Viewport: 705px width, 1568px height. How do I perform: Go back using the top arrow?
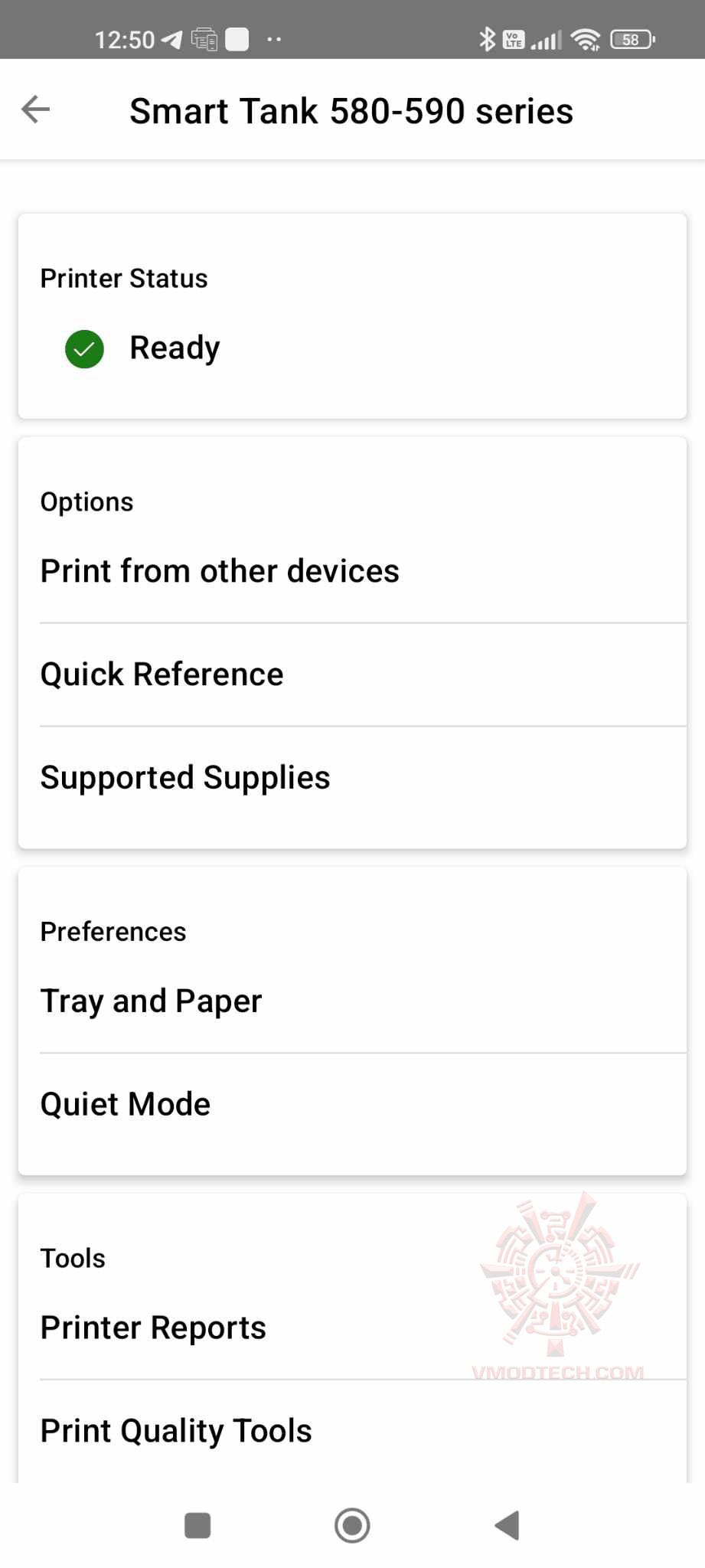point(35,109)
